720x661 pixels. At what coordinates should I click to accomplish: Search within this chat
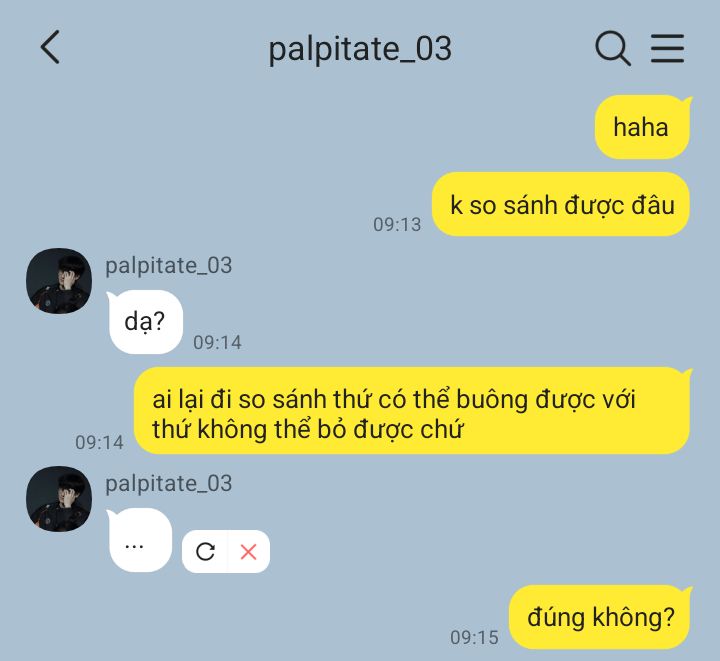[x=612, y=47]
